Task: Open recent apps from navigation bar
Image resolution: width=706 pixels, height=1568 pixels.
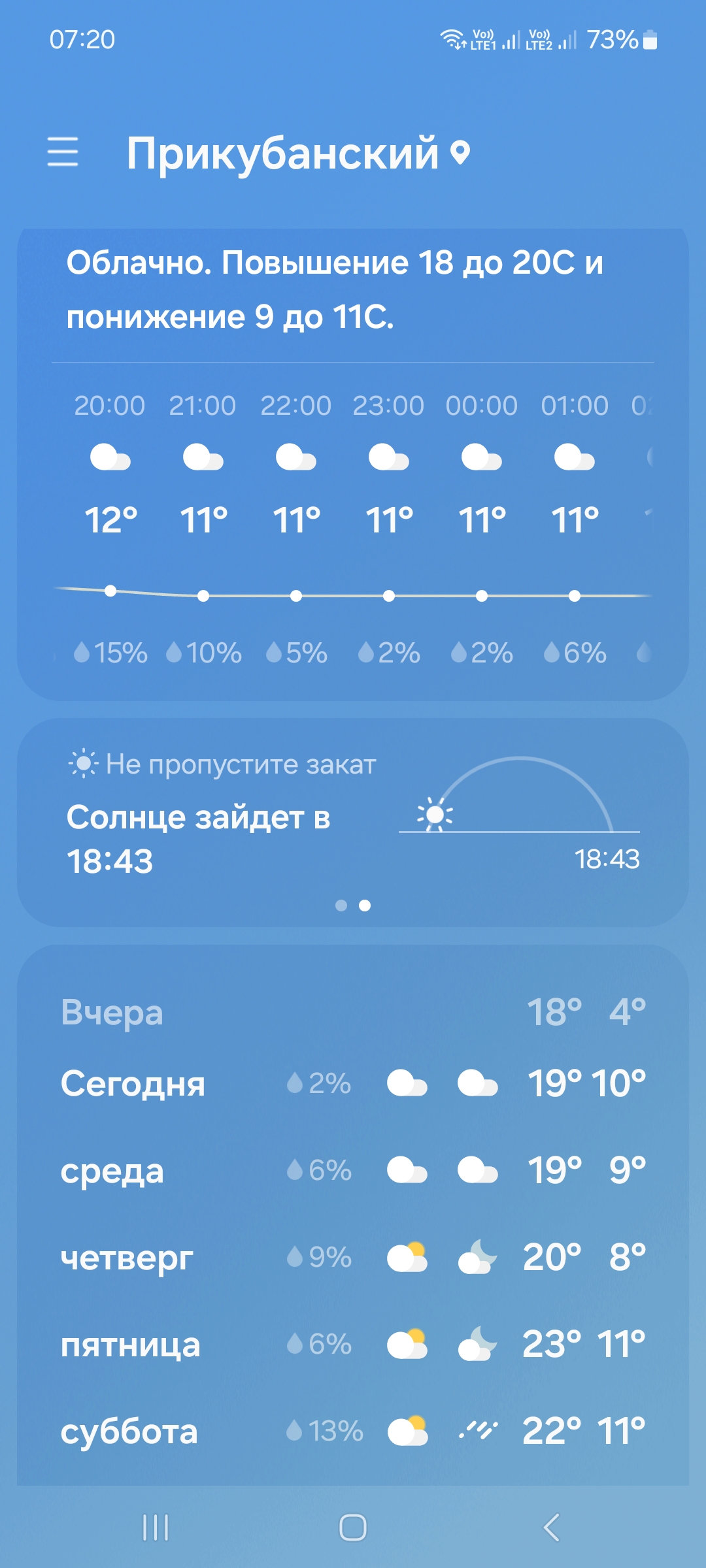Action: (156, 1527)
